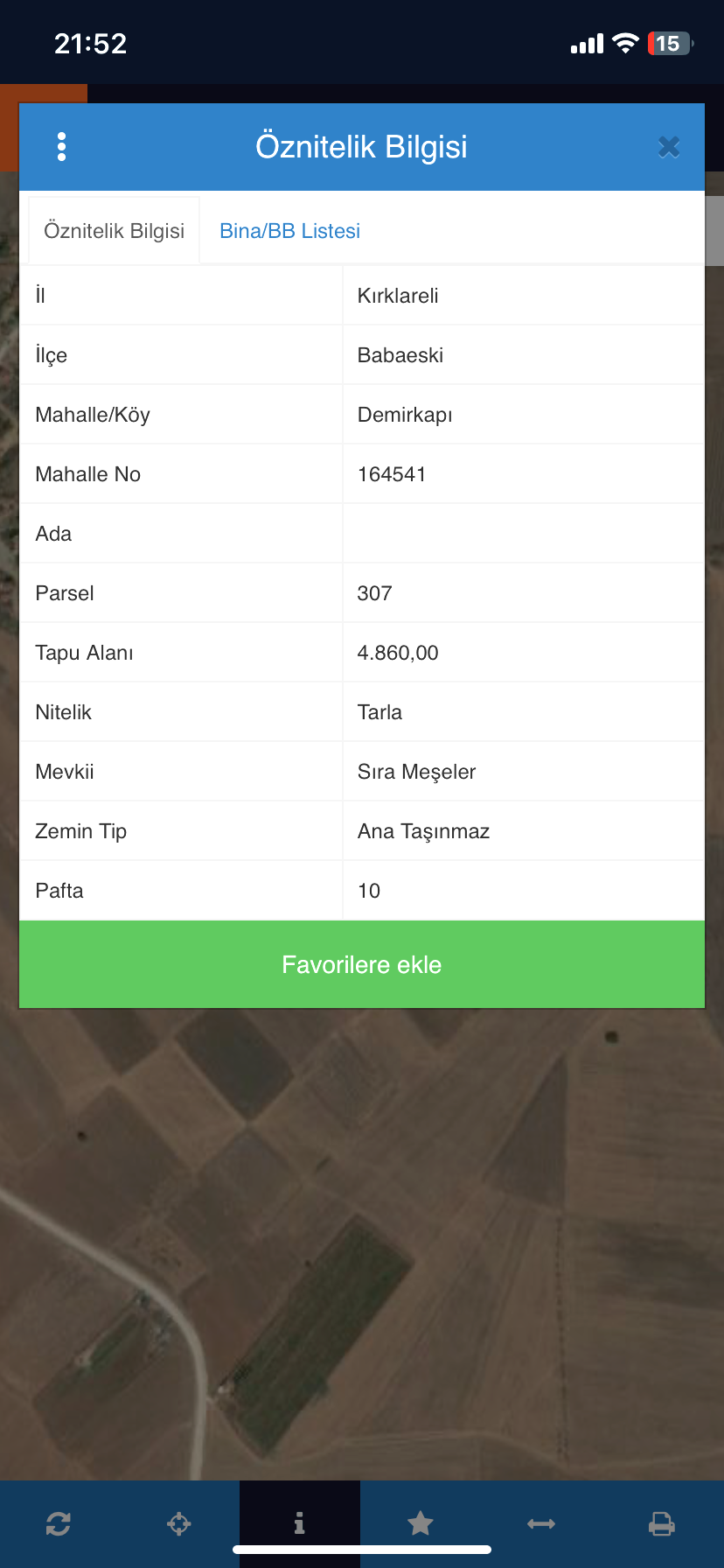Close the Öznitelik Bilgisi dialog
The width and height of the screenshot is (724, 1568).
coord(669,147)
